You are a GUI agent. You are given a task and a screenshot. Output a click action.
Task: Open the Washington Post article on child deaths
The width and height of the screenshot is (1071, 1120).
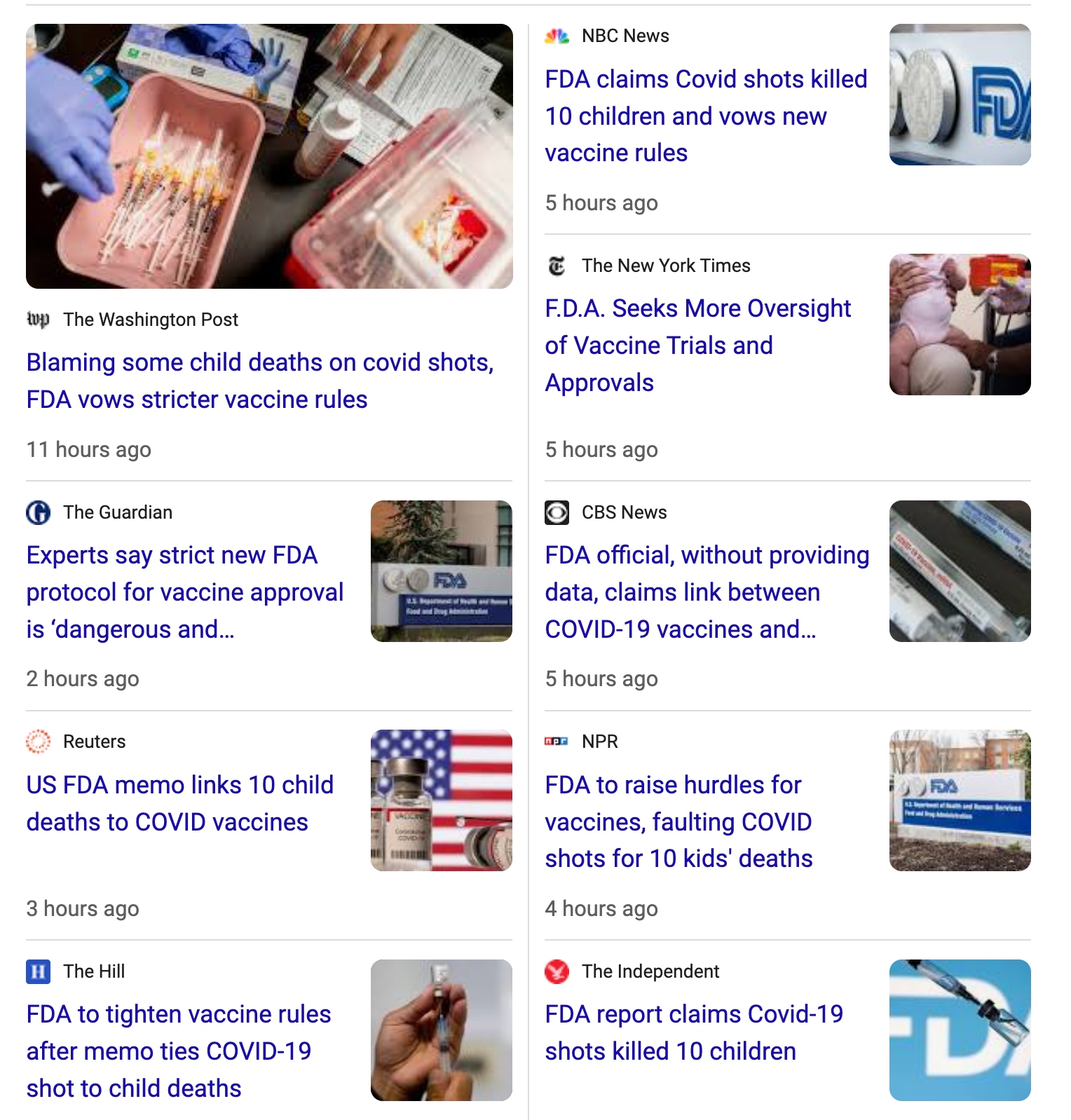(x=259, y=381)
